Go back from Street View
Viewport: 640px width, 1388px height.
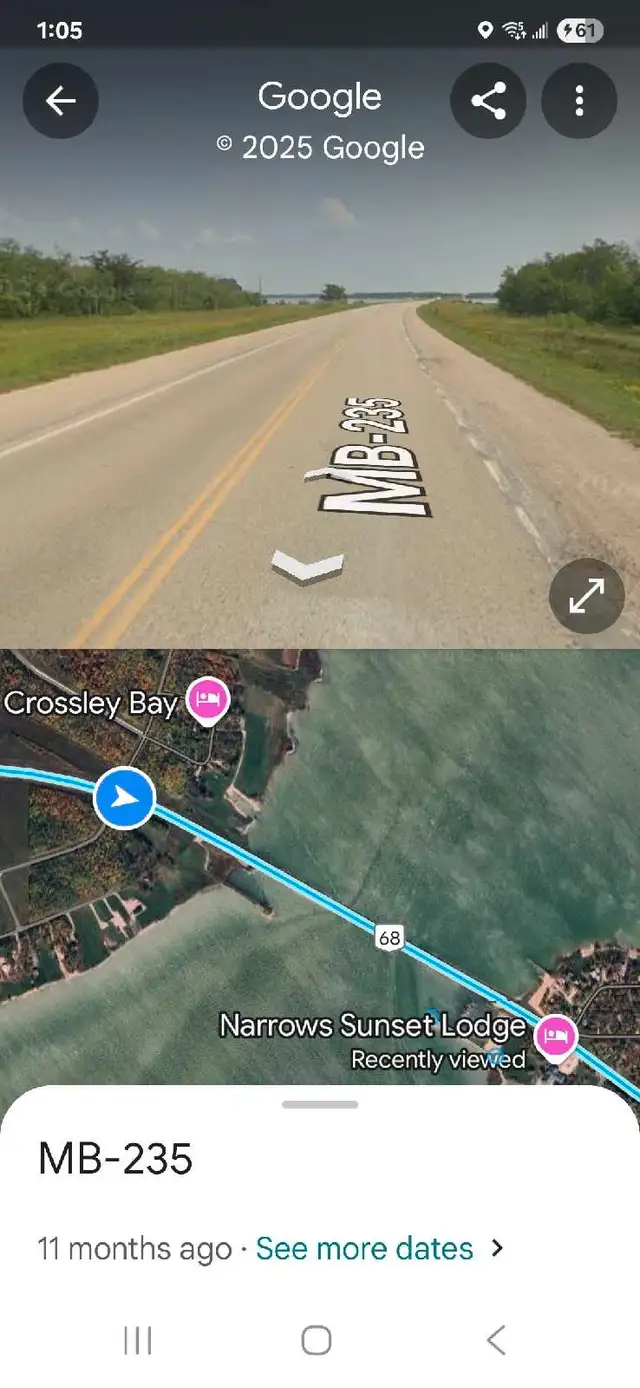[x=61, y=101]
